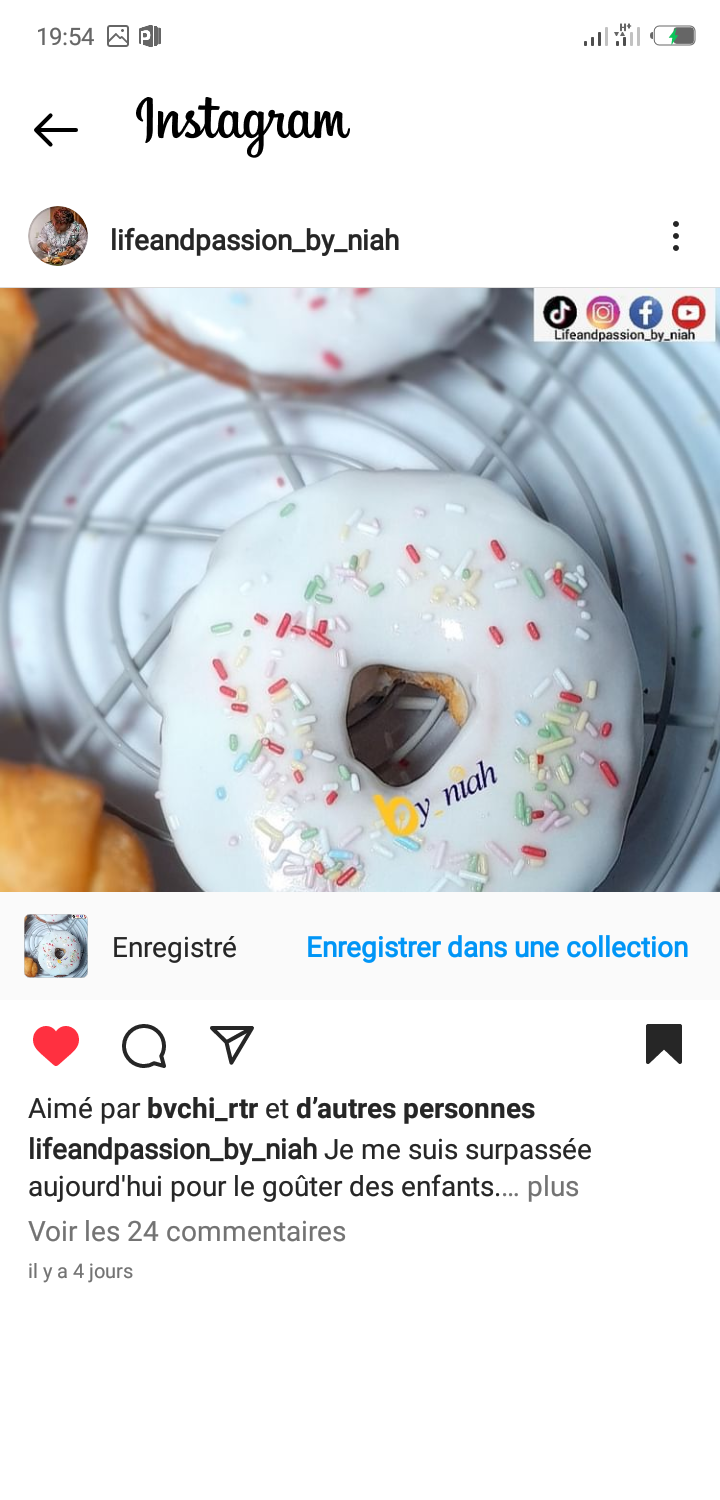
Task: Open lifeandpassion_by_niah profile picture
Action: (58, 237)
